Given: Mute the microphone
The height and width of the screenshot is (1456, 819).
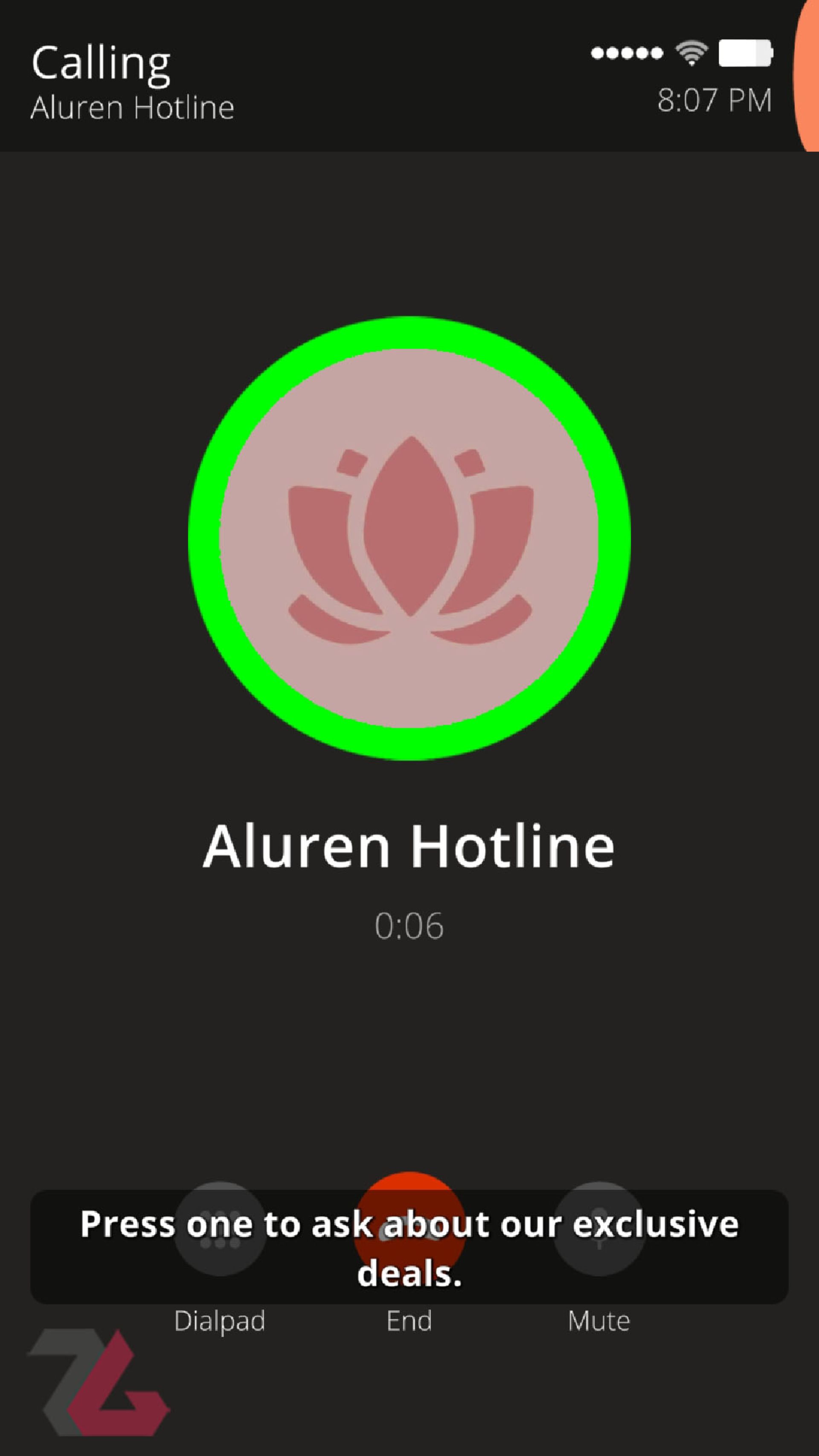Looking at the screenshot, I should click(x=598, y=1229).
